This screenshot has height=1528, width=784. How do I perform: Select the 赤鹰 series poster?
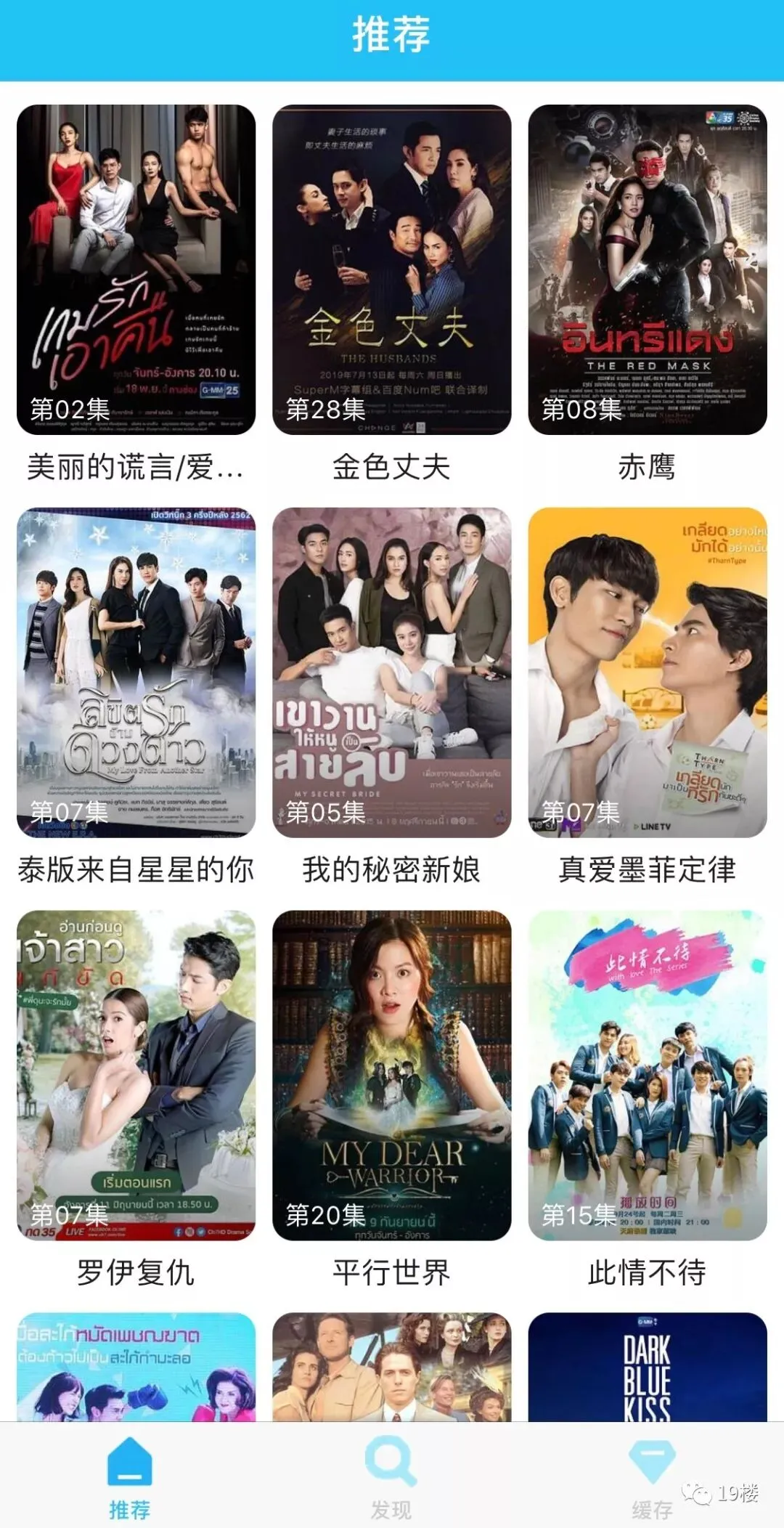coord(647,269)
